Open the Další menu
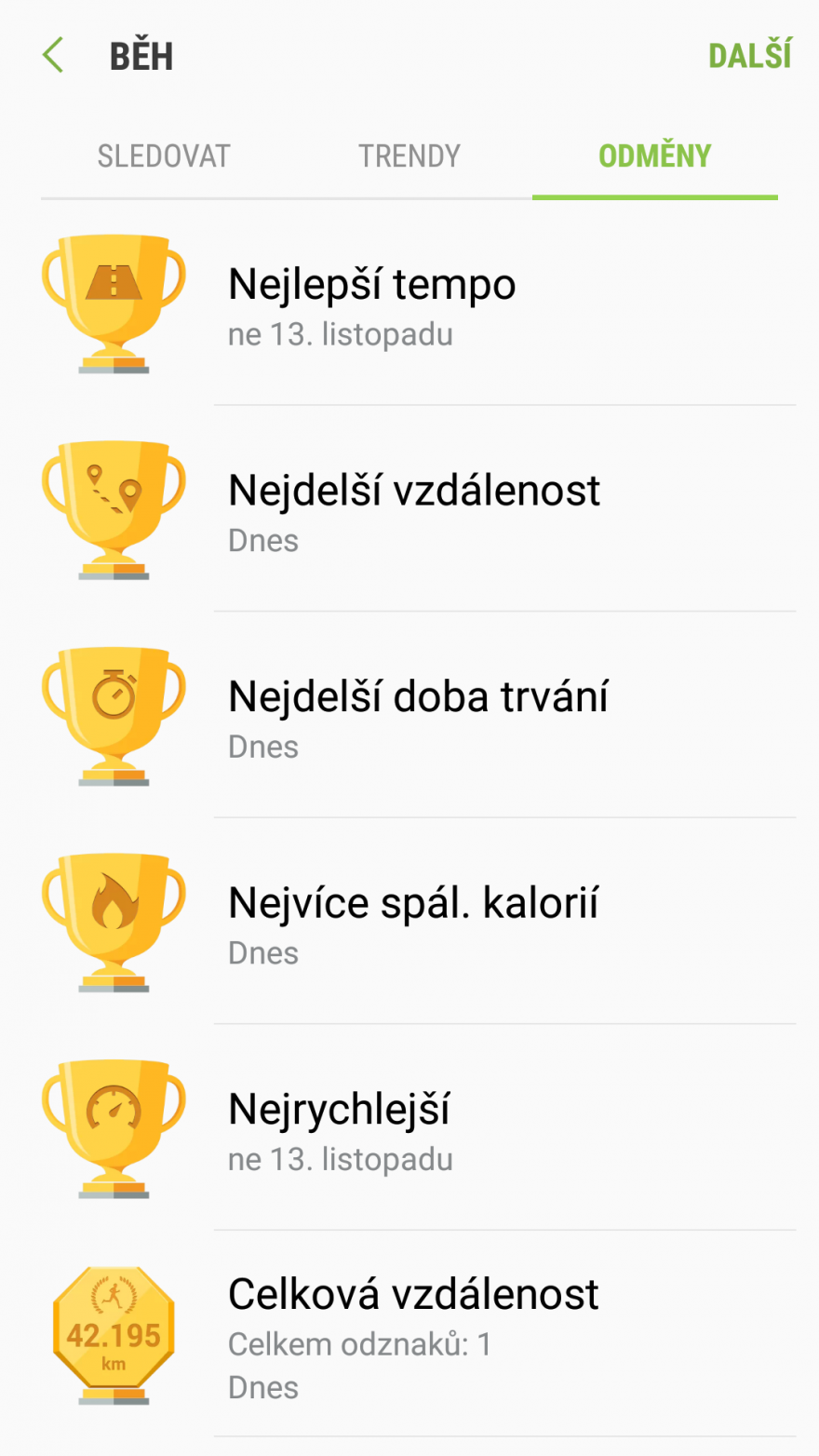Image resolution: width=819 pixels, height=1456 pixels. point(749,56)
